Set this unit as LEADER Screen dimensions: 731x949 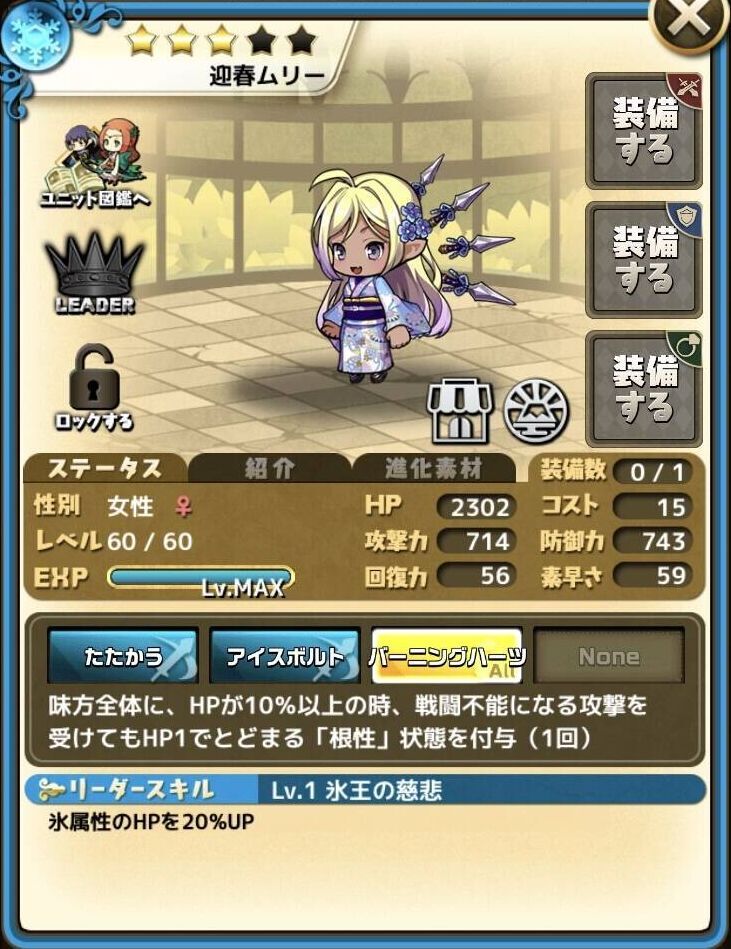[94, 274]
